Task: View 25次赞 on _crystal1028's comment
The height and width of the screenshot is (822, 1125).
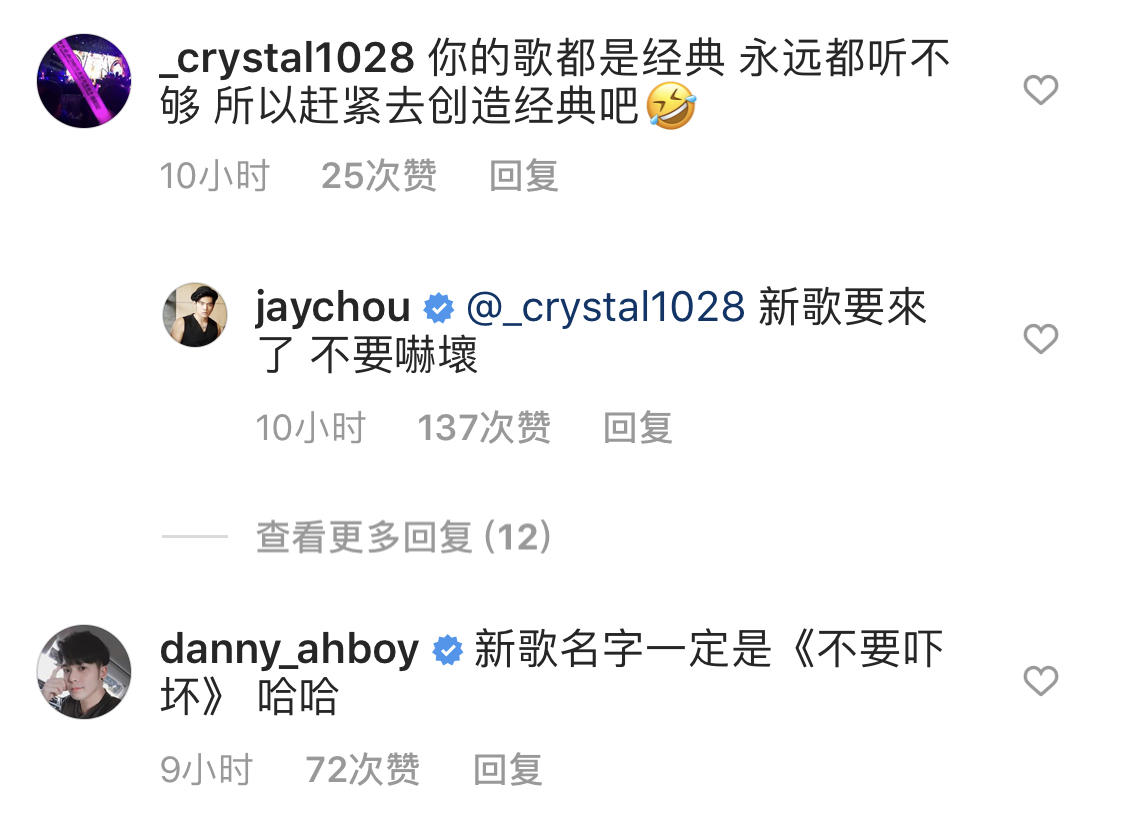Action: (x=379, y=177)
